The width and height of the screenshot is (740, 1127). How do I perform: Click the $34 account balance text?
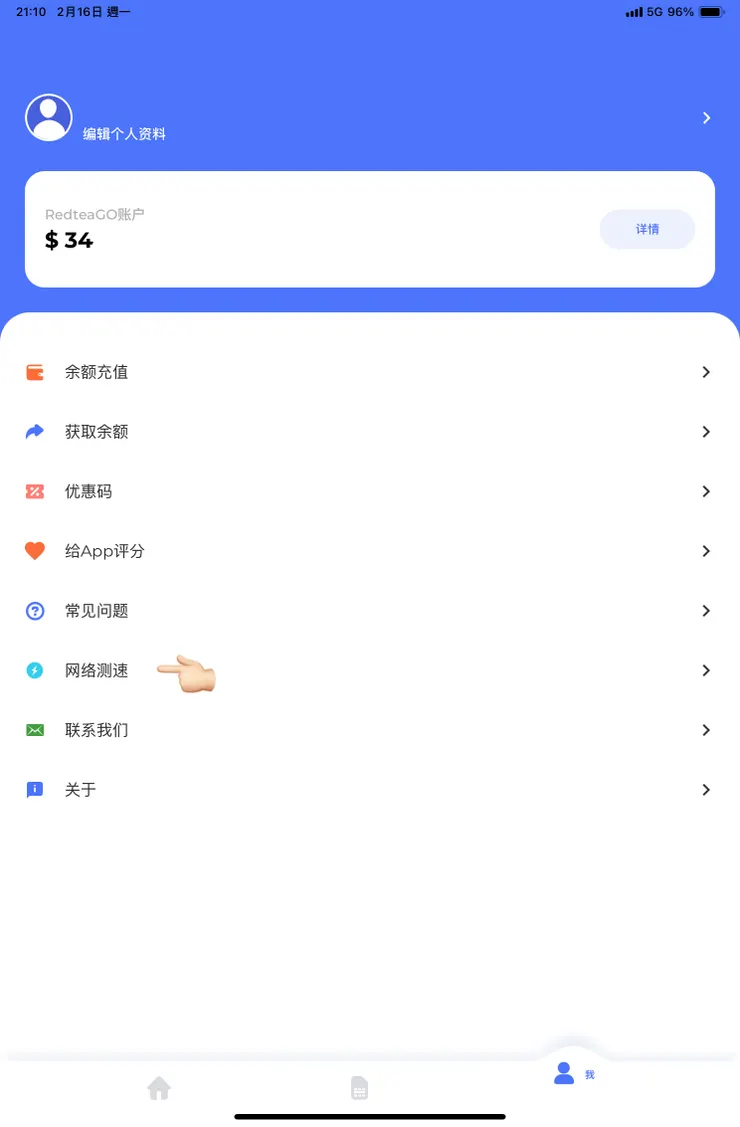click(x=68, y=240)
